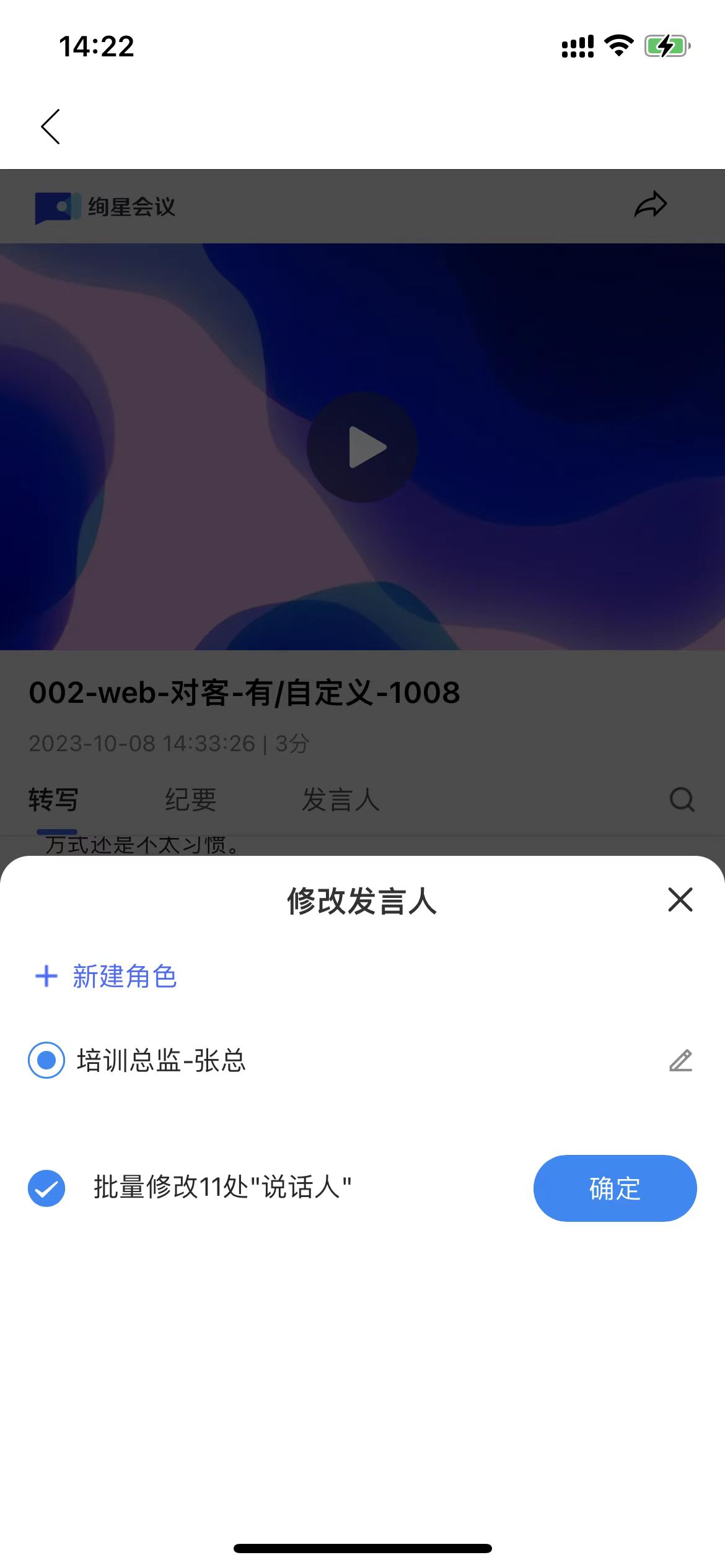
Task: Go back with the top-left arrow
Action: tap(51, 127)
